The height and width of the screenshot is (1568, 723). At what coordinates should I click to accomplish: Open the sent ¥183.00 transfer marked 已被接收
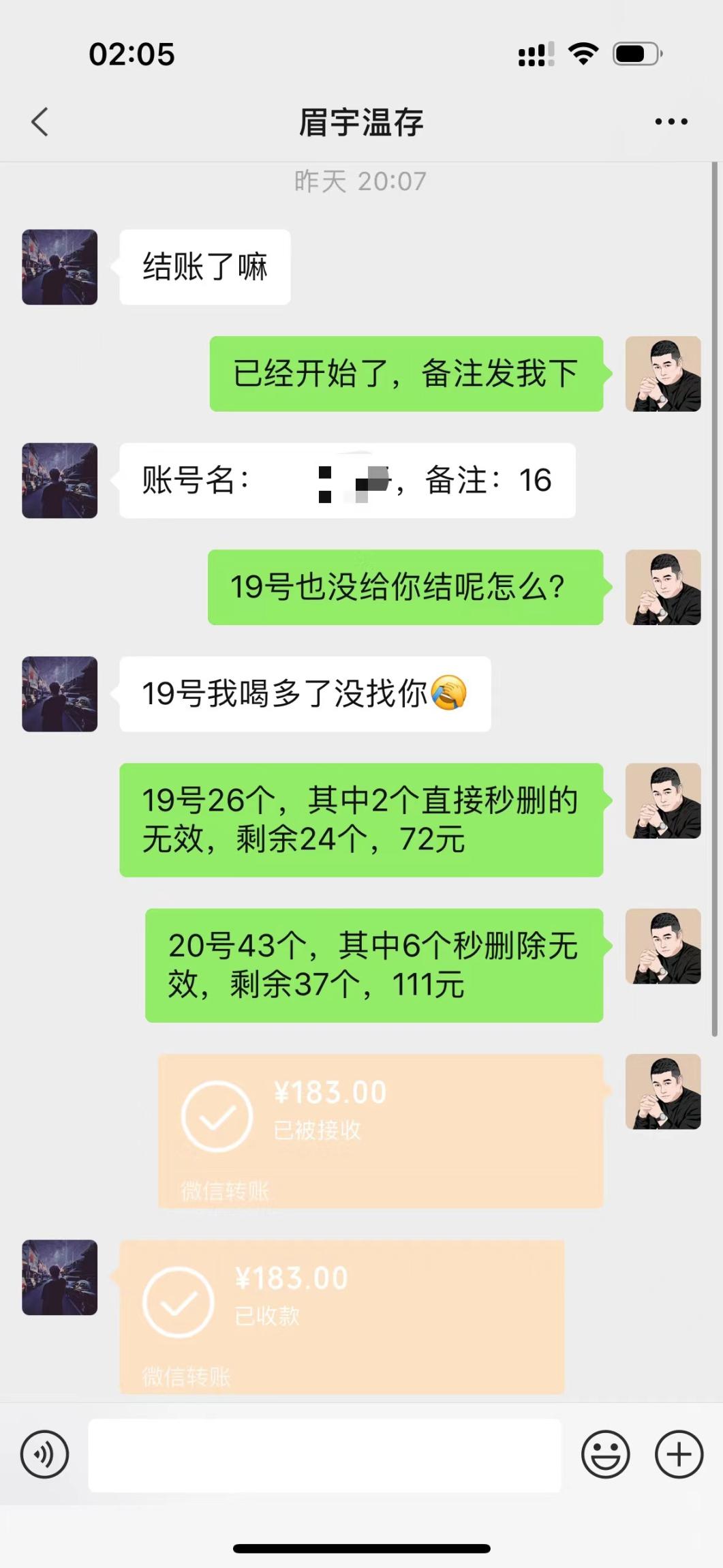[x=381, y=1131]
